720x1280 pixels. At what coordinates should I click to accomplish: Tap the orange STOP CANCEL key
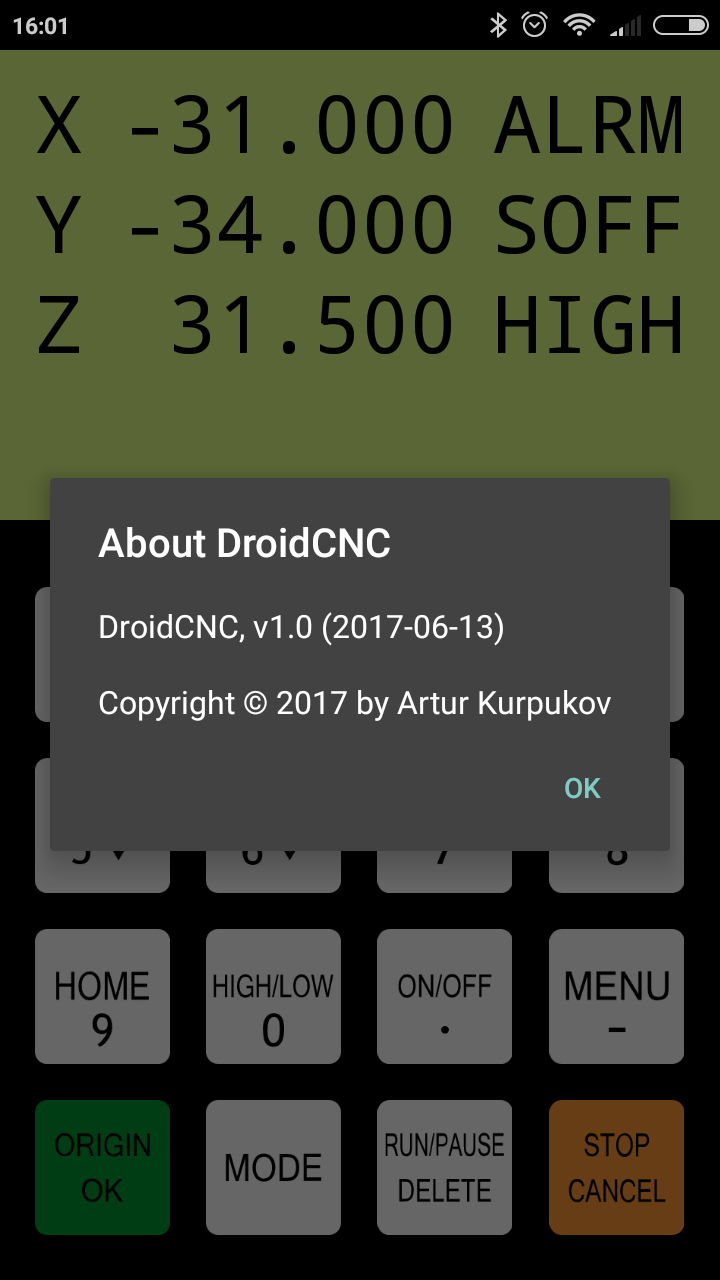coord(616,1167)
